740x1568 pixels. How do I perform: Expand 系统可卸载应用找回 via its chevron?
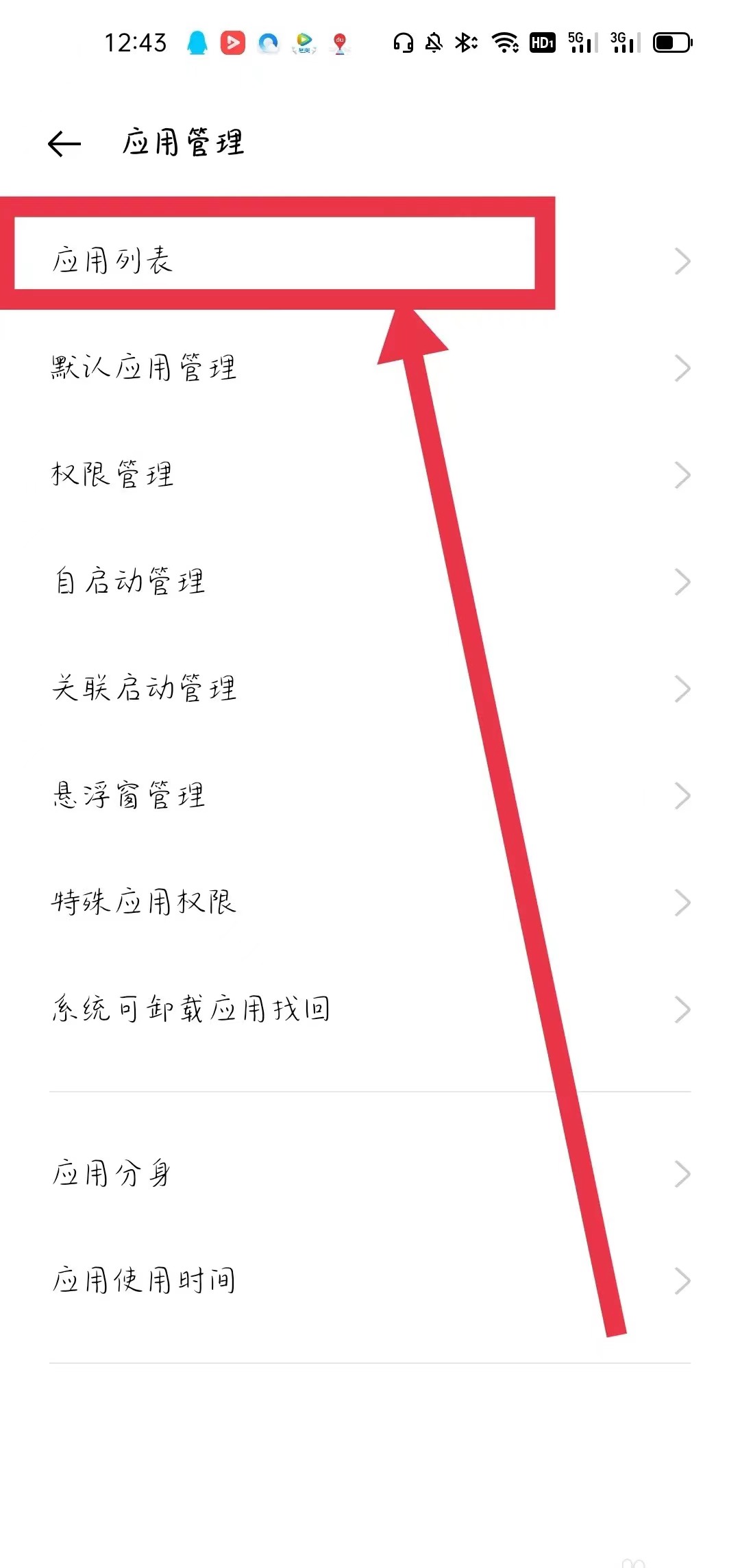[x=682, y=1008]
